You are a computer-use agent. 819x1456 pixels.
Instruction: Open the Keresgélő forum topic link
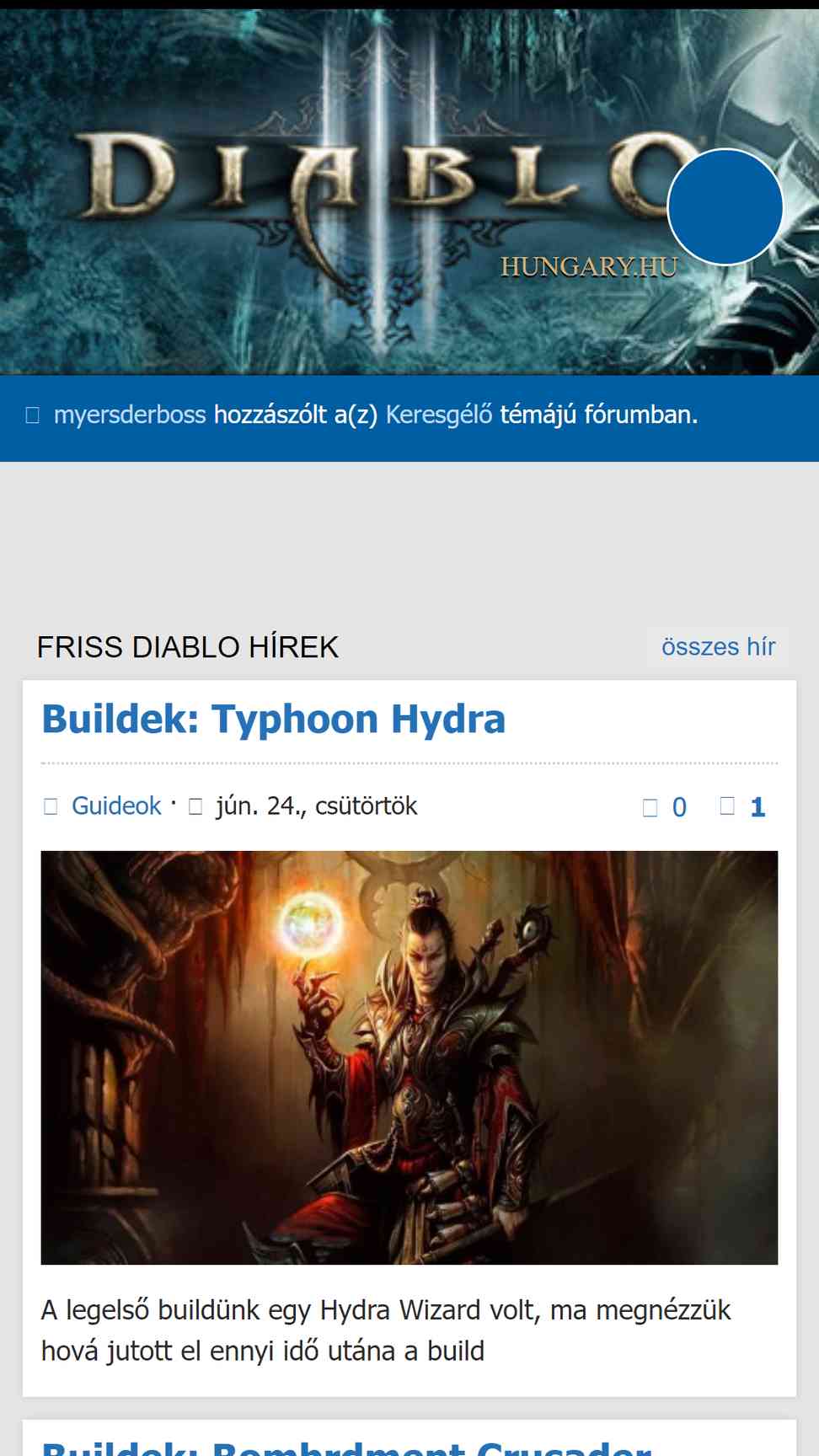point(438,415)
